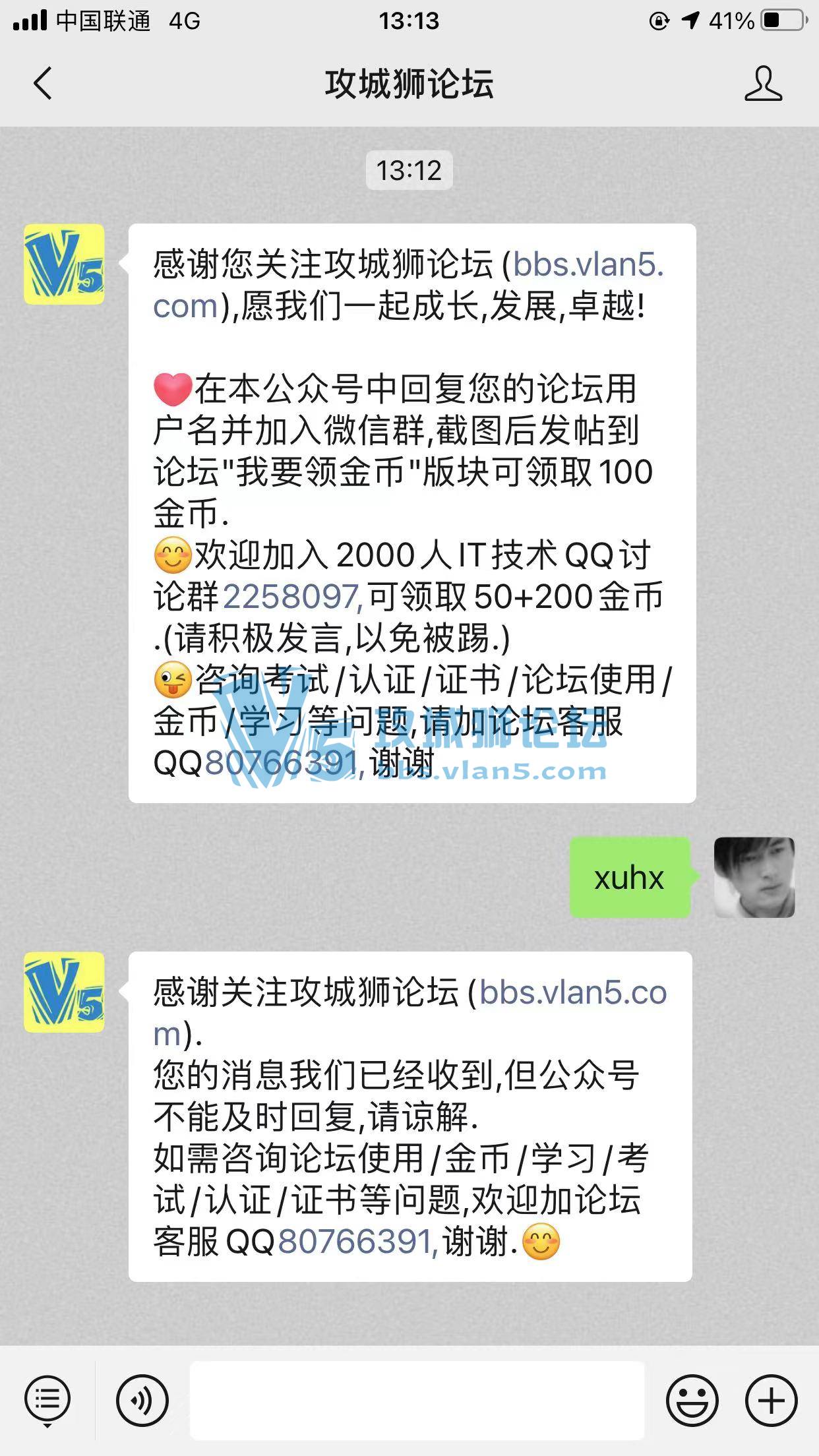819x1456 pixels.
Task: Focus the message text field
Action: (417, 1399)
